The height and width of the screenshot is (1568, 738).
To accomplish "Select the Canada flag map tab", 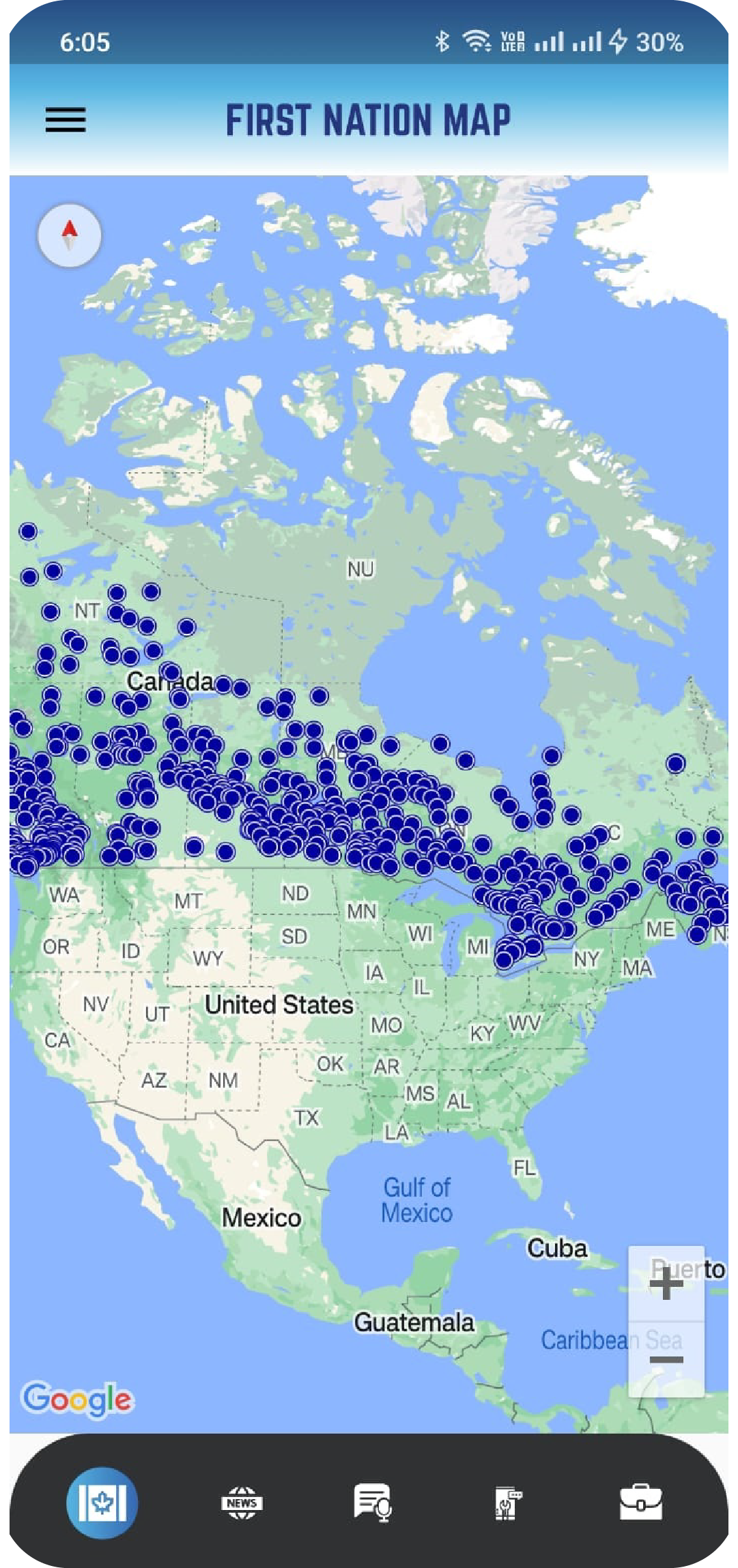I will [x=102, y=1502].
